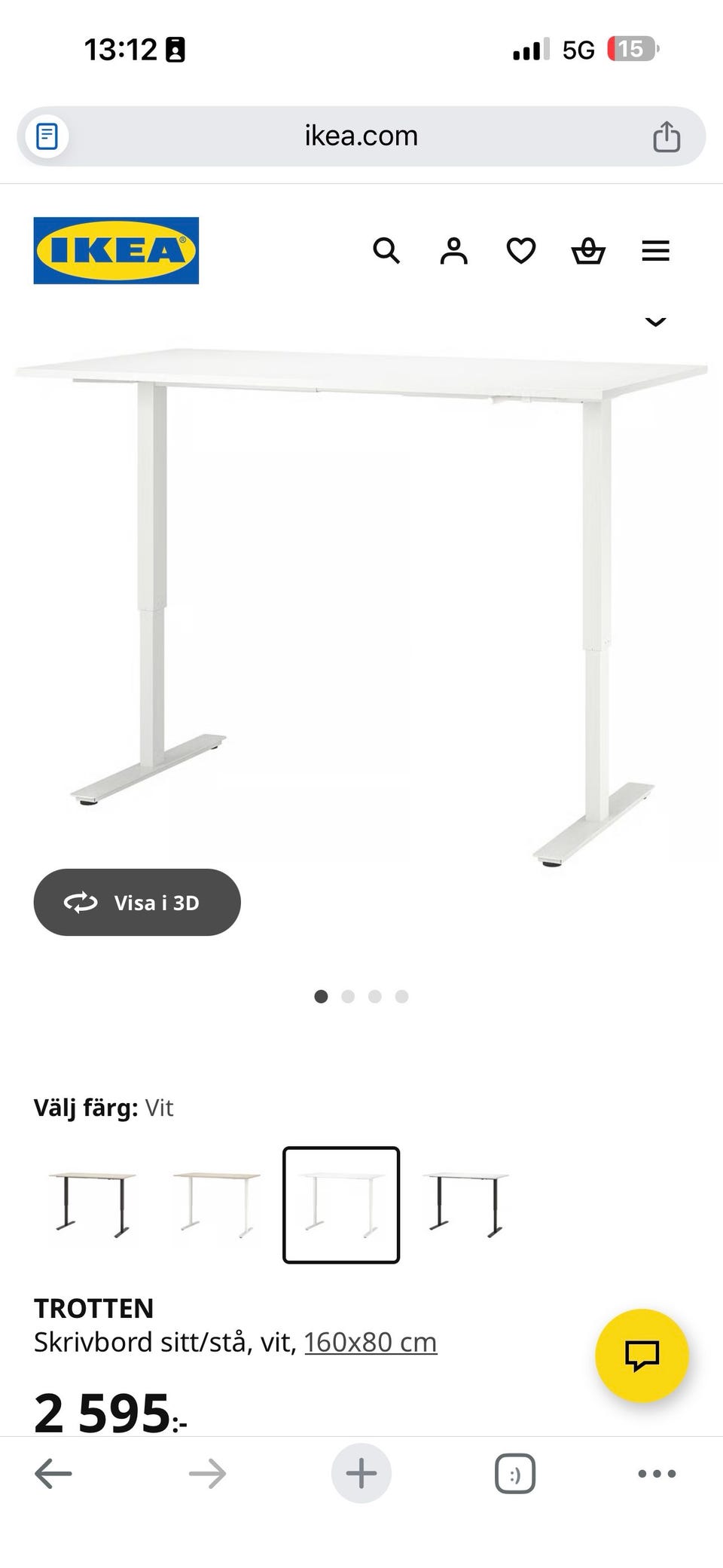Select the white top with black legs swatch
This screenshot has height=1568, width=723.
click(x=465, y=1204)
